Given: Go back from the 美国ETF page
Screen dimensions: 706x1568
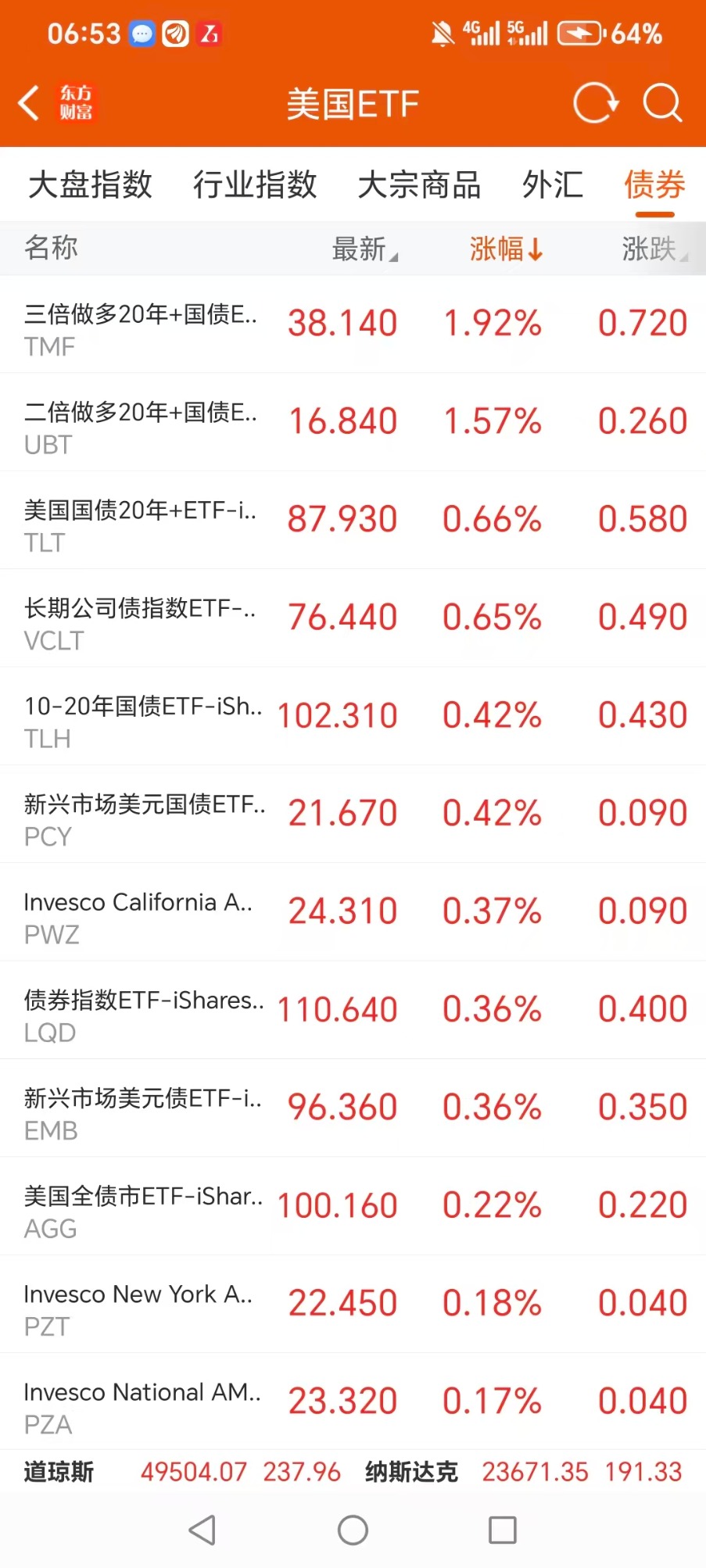Looking at the screenshot, I should (30, 103).
